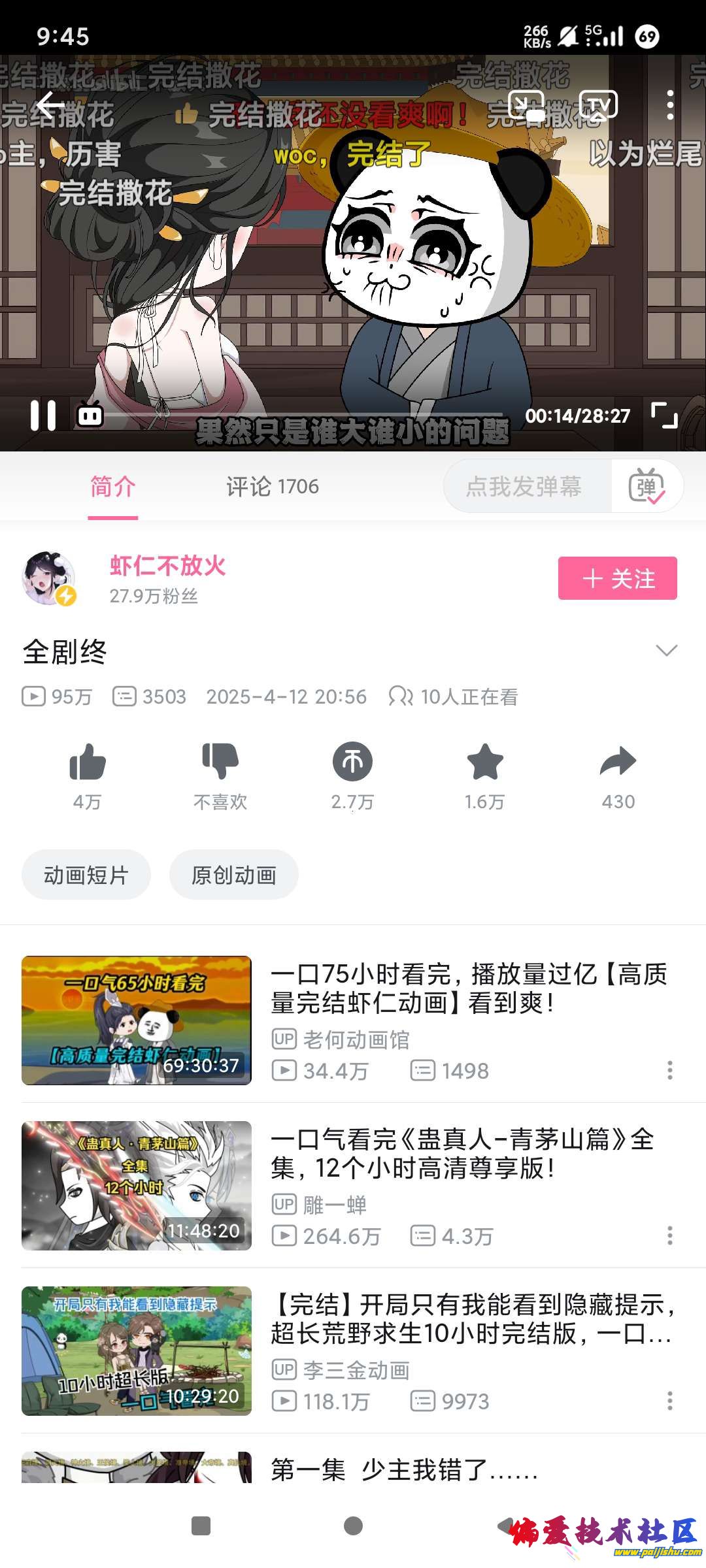Switch to the 评论 1706 tab
Image resolution: width=706 pixels, height=1568 pixels.
click(272, 487)
